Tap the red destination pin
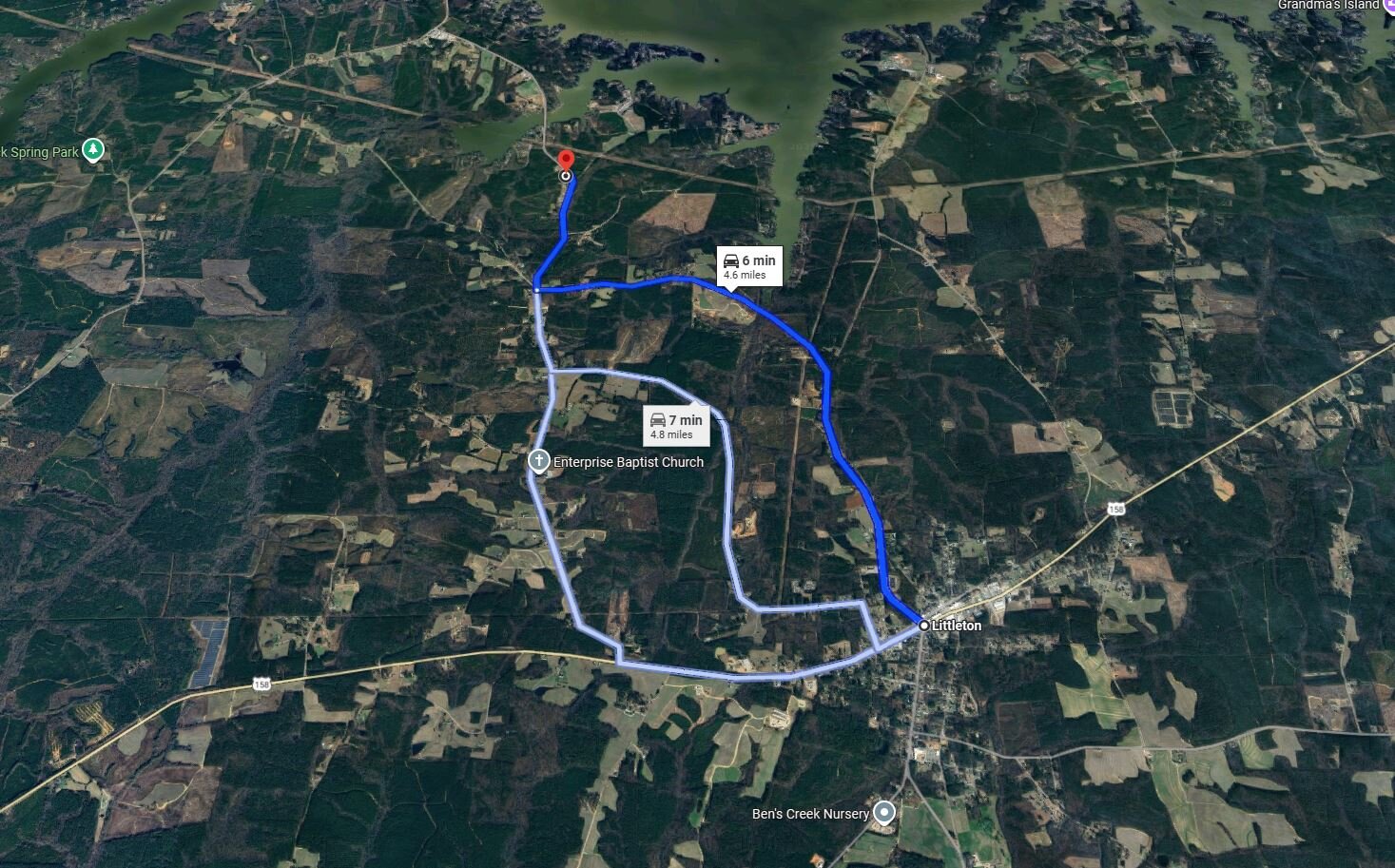The image size is (1395, 868). click(x=567, y=161)
